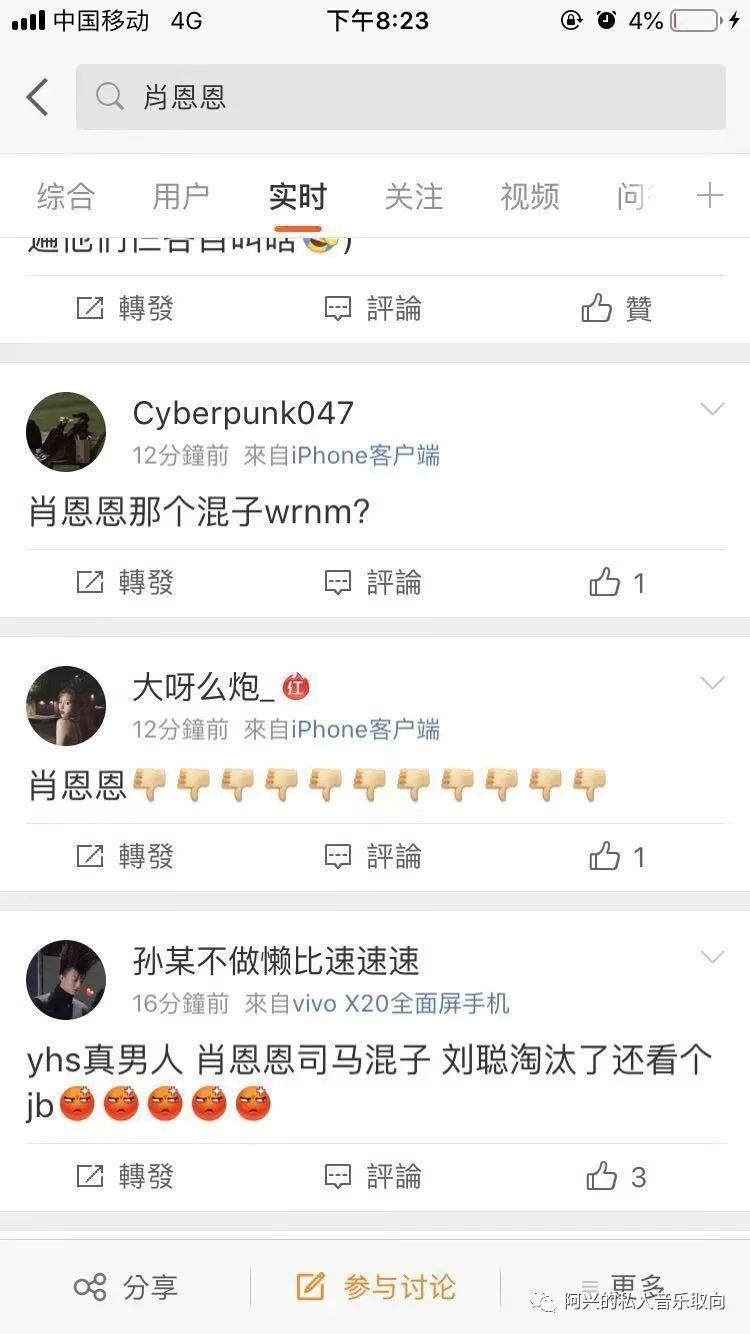The height and width of the screenshot is (1334, 750).
Task: Tap the search field containing 肖恩恩
Action: pyautogui.click(x=400, y=97)
